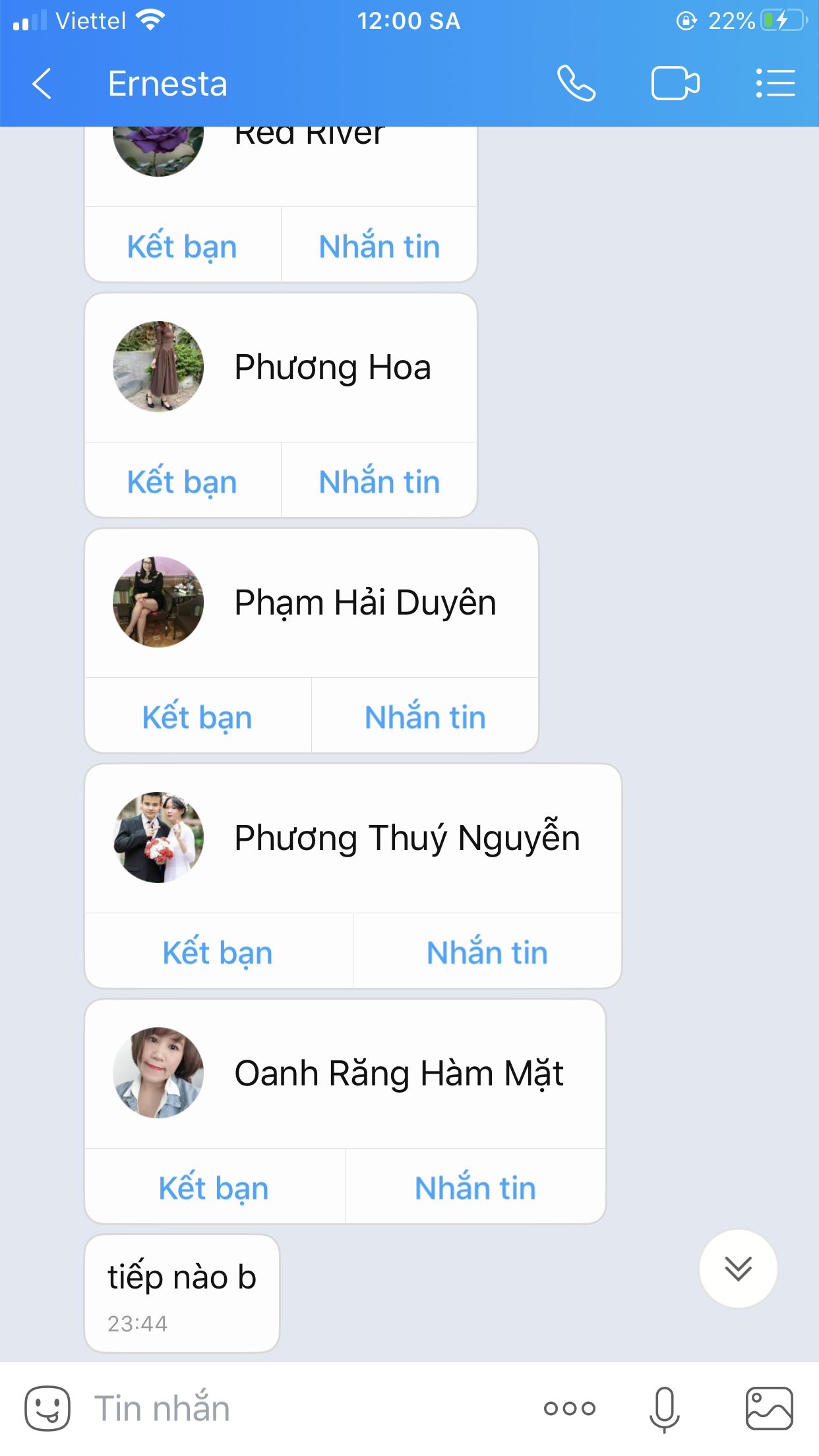Open the chat options list menu
819x1456 pixels.
pyautogui.click(x=775, y=84)
